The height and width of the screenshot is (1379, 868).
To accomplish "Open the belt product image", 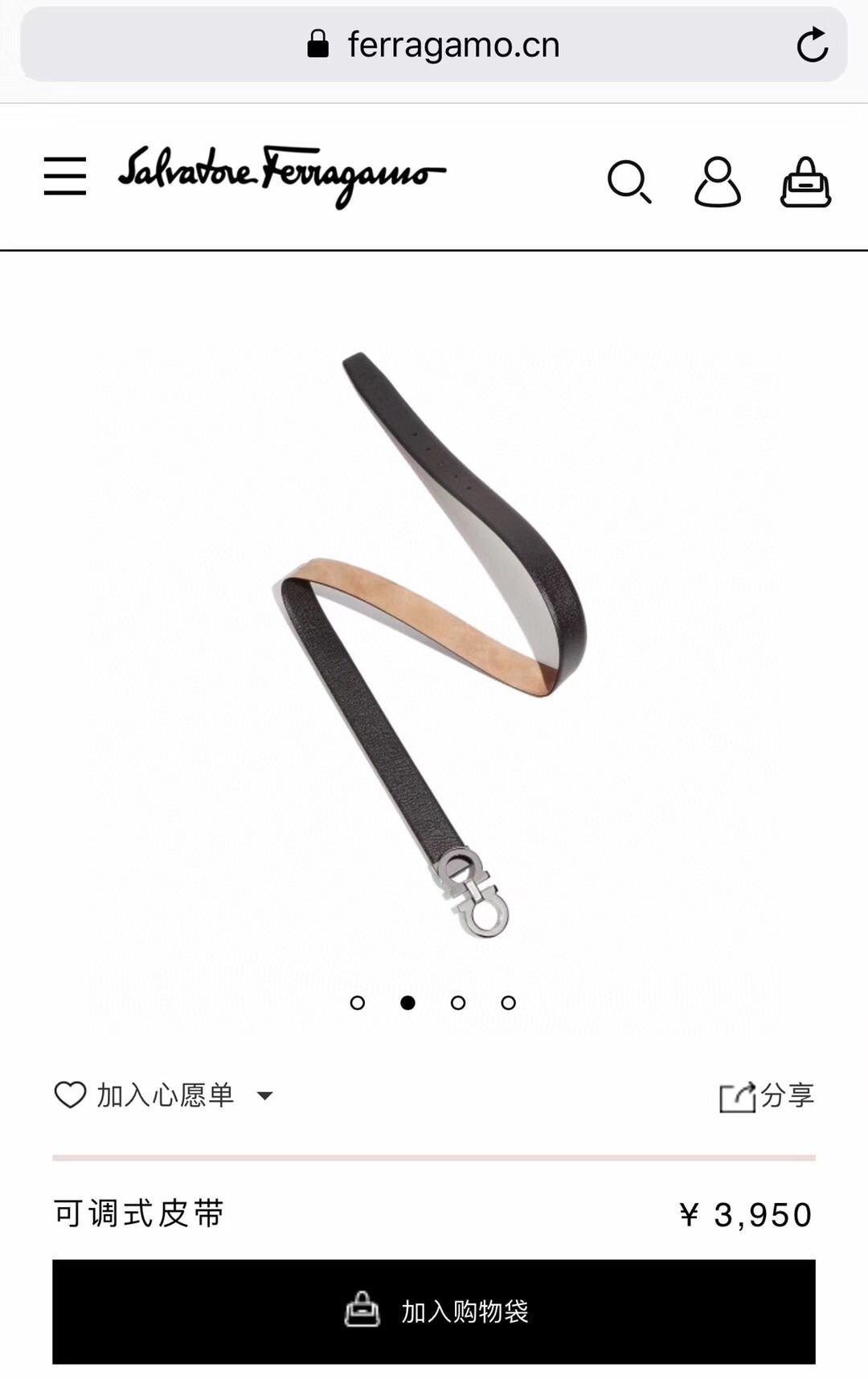I will point(434,643).
